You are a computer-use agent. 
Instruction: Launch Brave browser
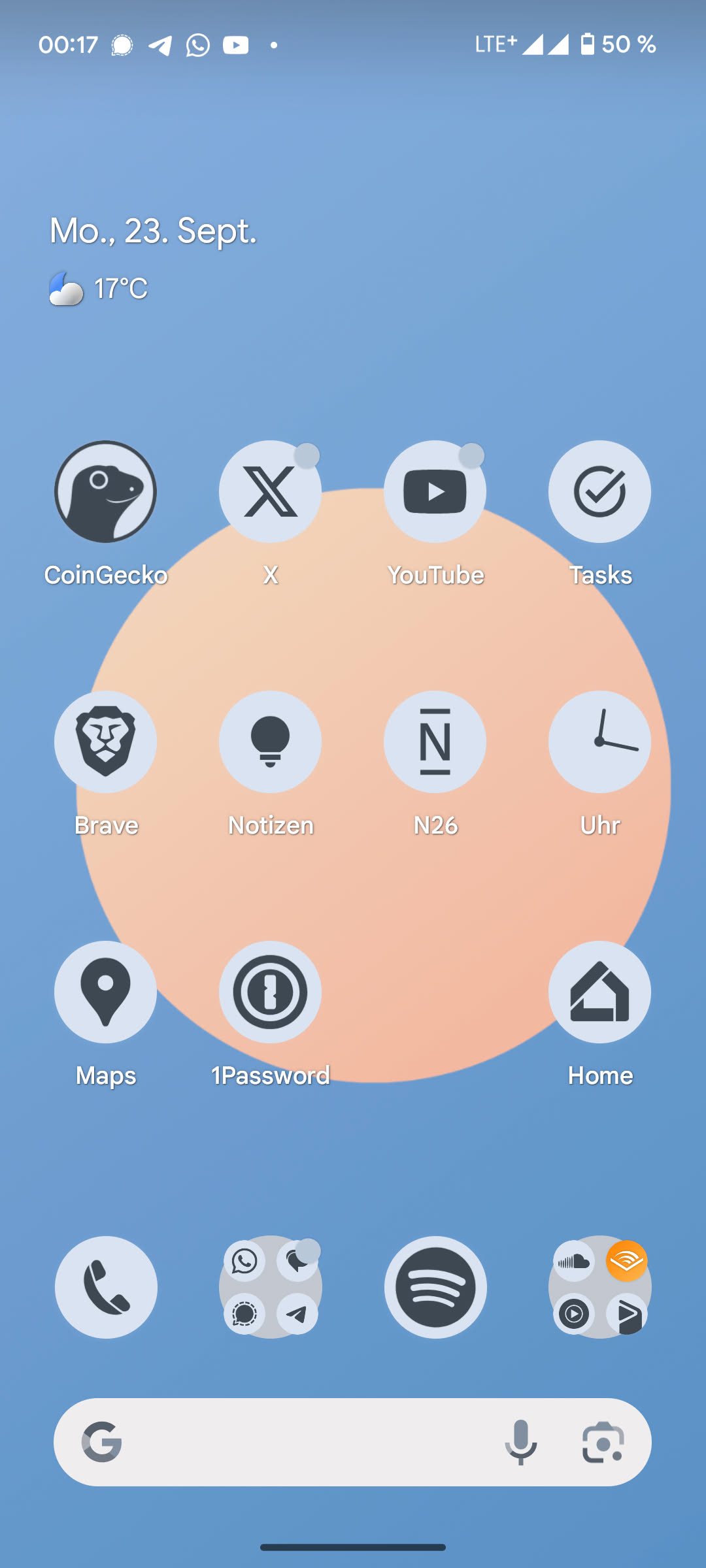(105, 742)
